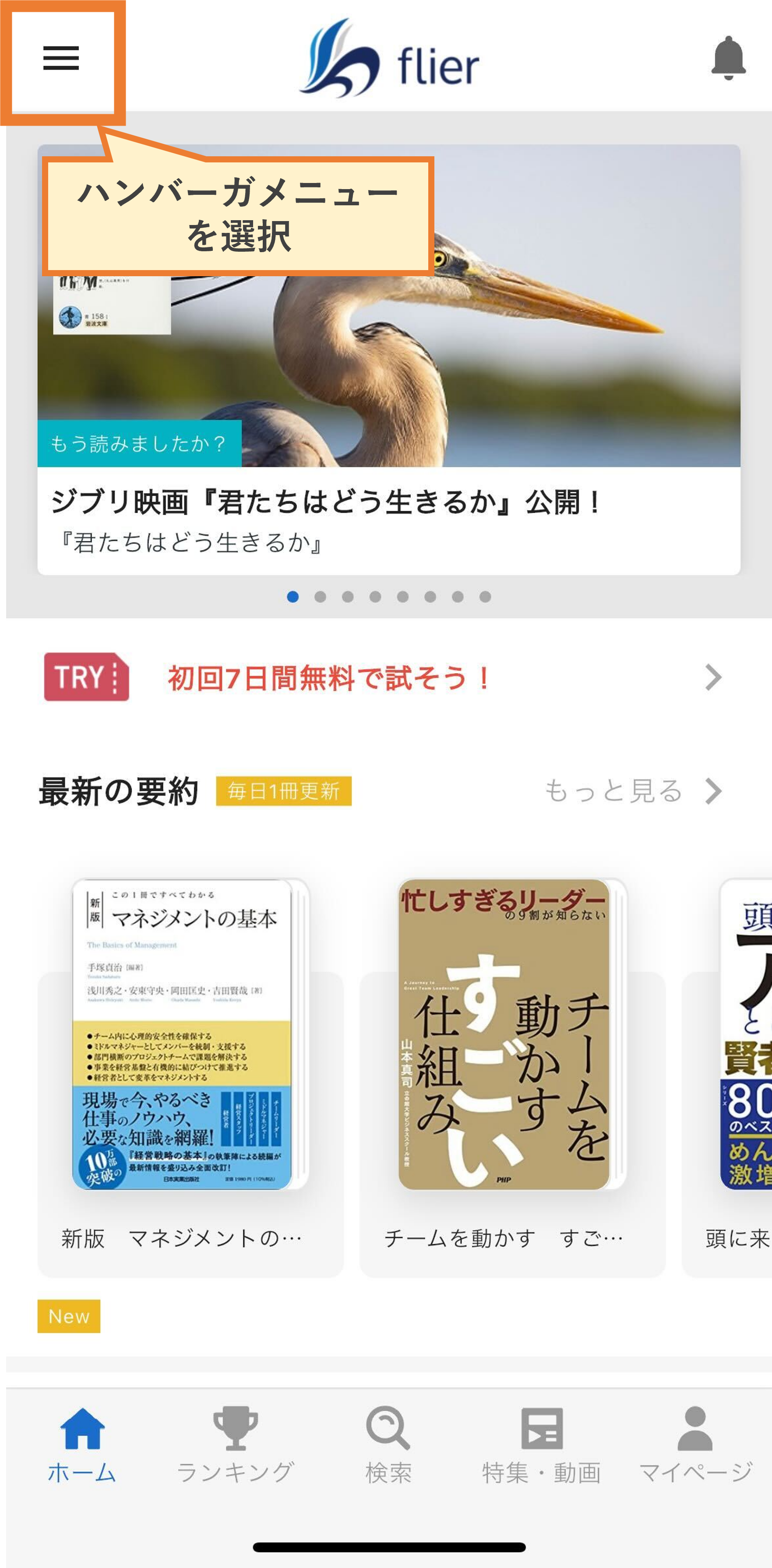Screen dimensions: 772x1568
Task: Select the second carousel page dot
Action: 320,597
